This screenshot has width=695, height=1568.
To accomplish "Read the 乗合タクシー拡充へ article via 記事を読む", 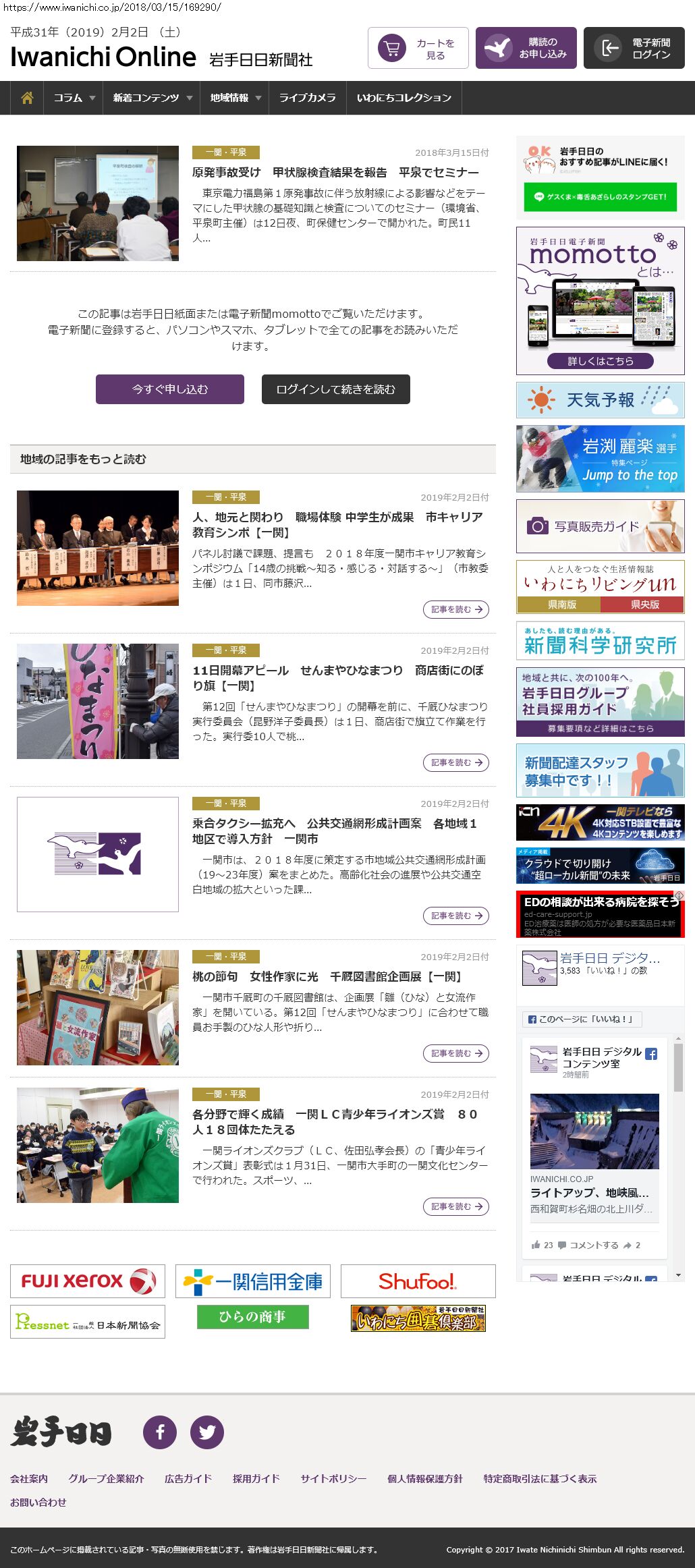I will pos(456,916).
